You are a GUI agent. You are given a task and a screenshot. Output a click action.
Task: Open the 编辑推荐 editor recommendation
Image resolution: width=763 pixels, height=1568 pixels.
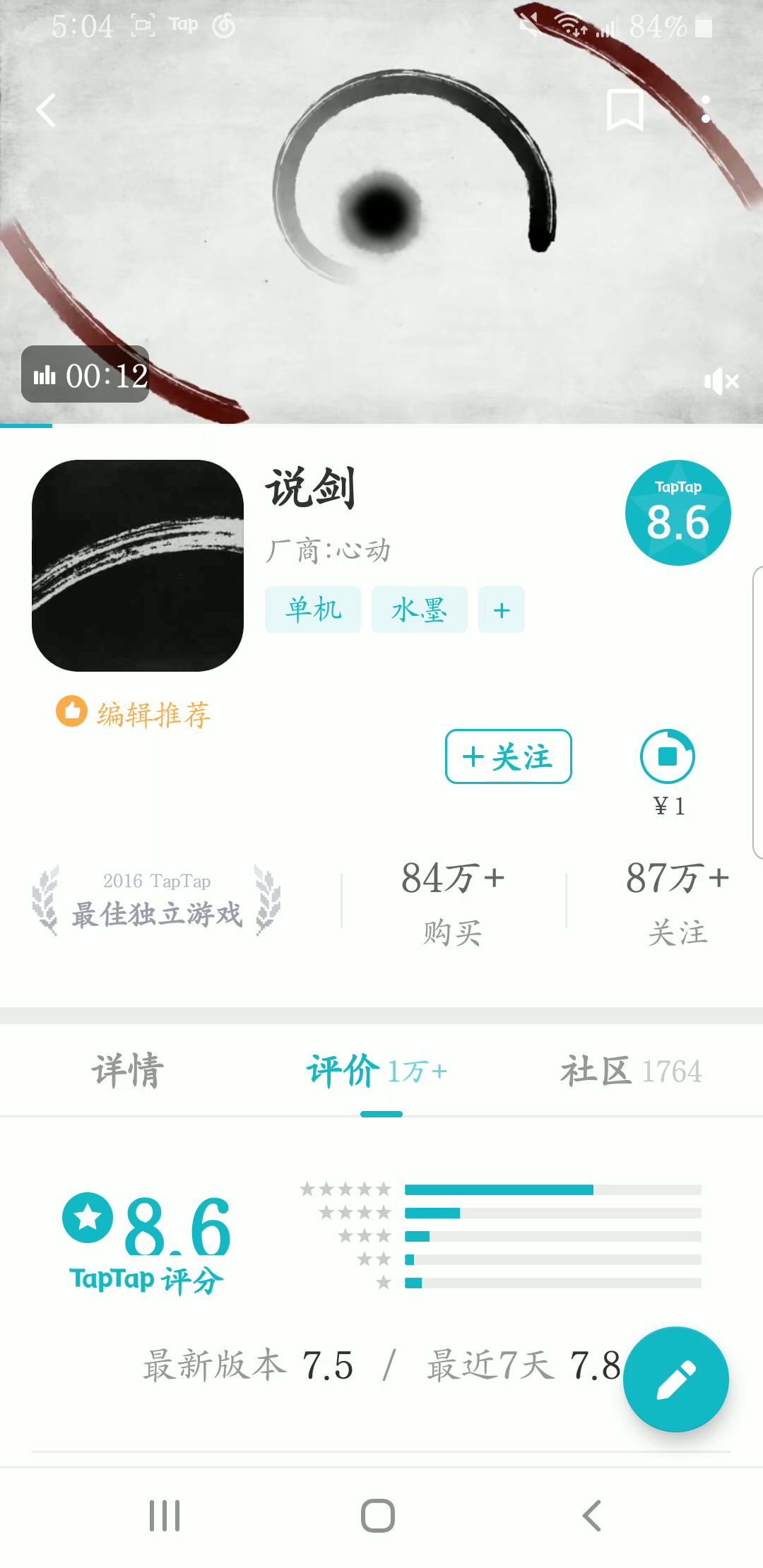click(134, 713)
